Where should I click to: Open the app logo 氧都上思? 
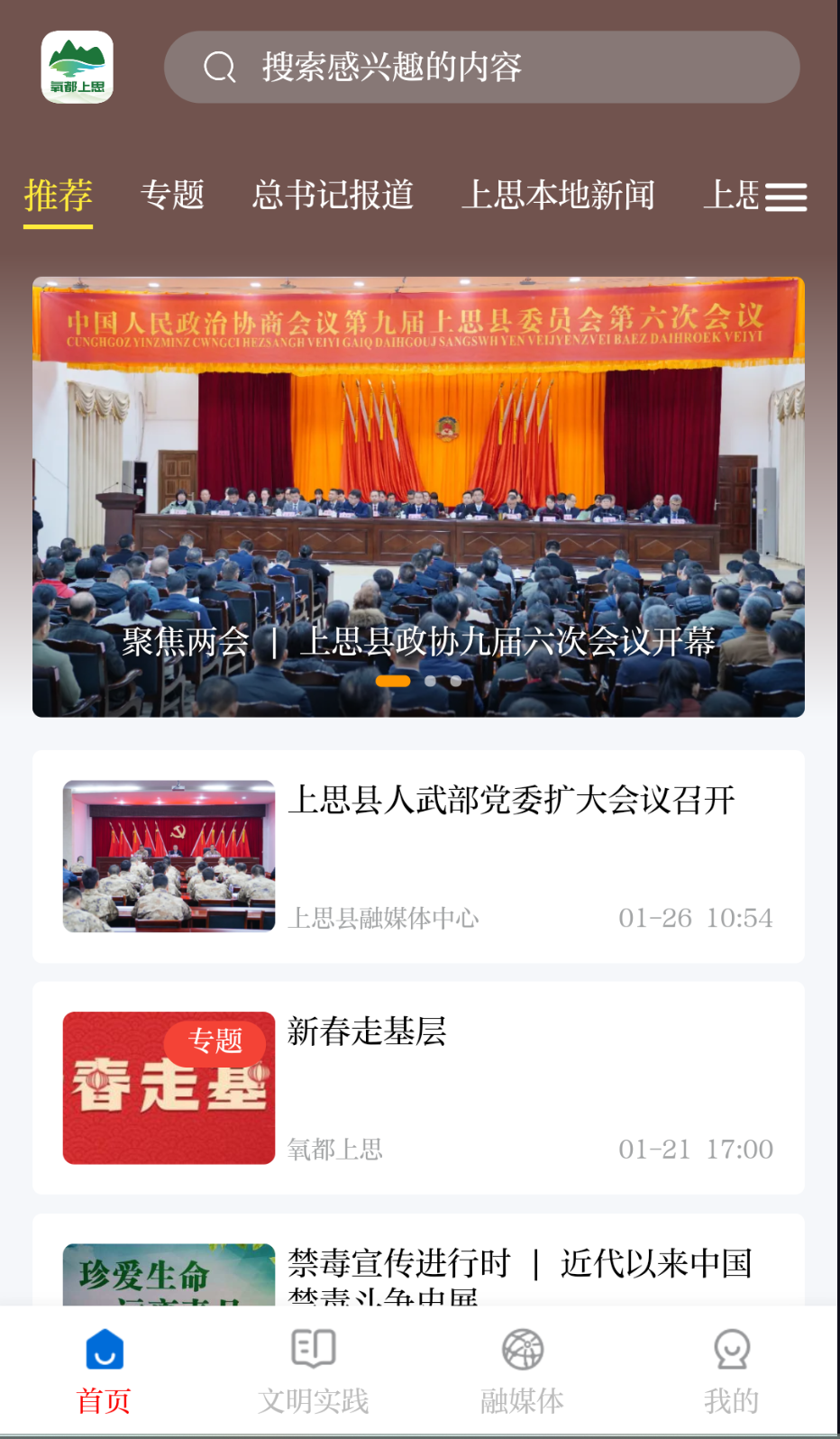coord(77,67)
